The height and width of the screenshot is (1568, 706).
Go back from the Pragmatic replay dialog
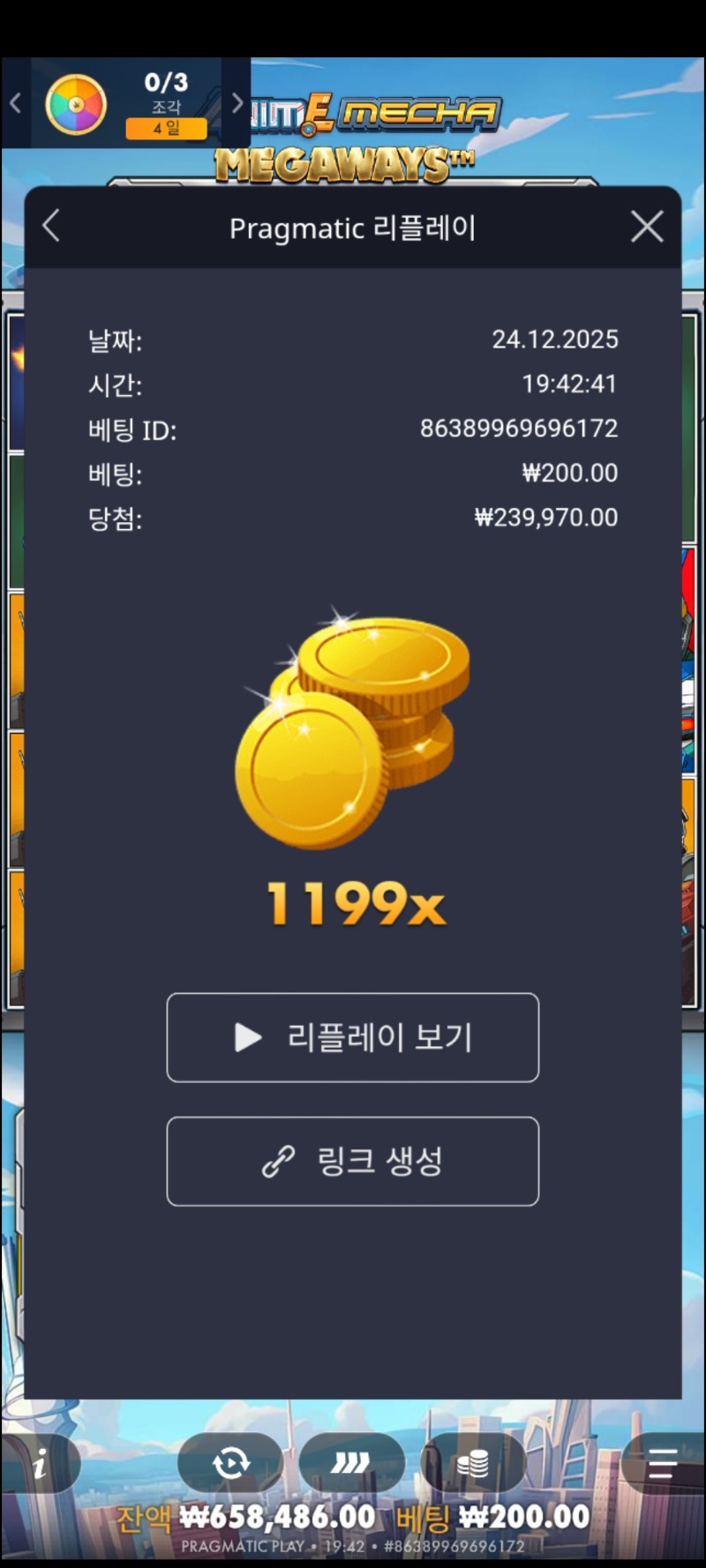coord(51,227)
